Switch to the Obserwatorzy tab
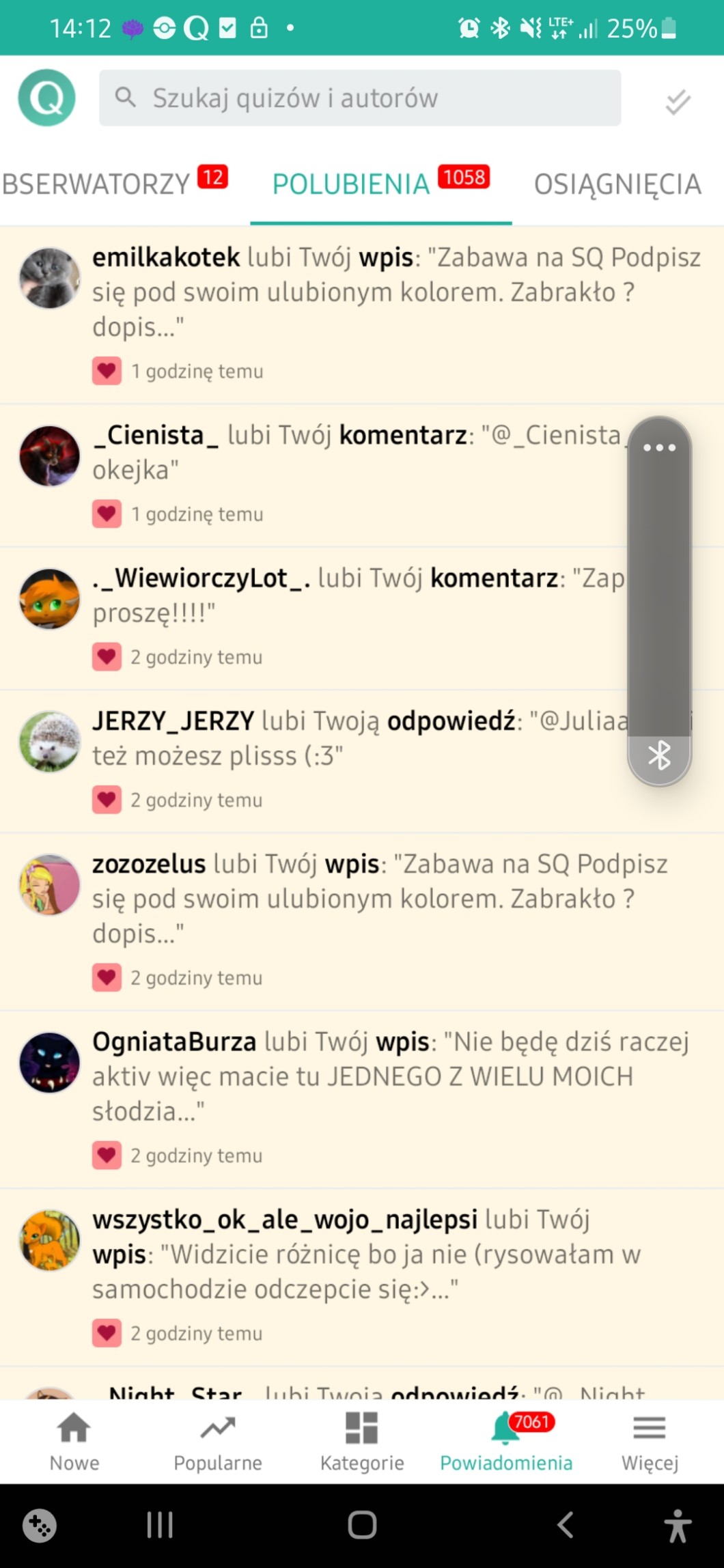 96,184
